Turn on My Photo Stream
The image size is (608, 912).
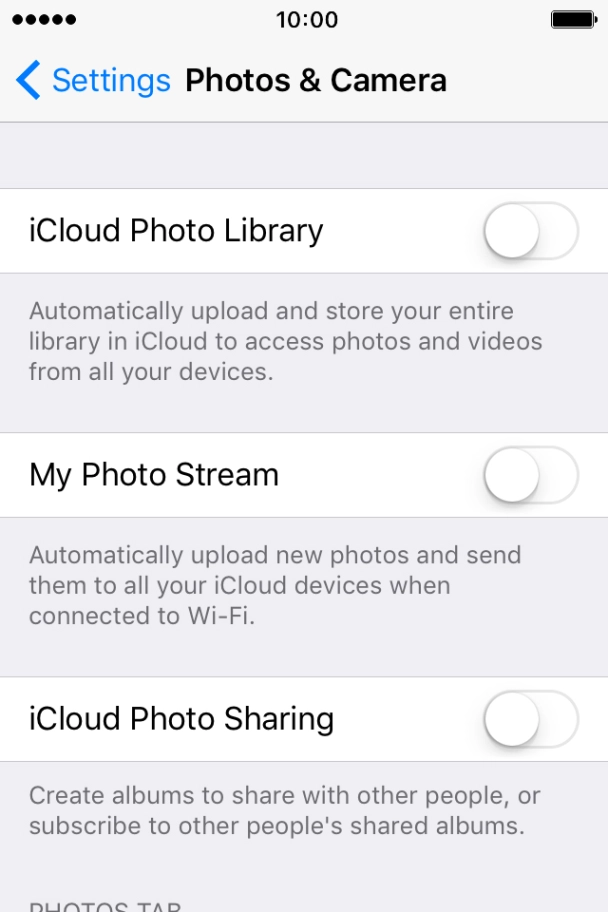click(x=530, y=475)
